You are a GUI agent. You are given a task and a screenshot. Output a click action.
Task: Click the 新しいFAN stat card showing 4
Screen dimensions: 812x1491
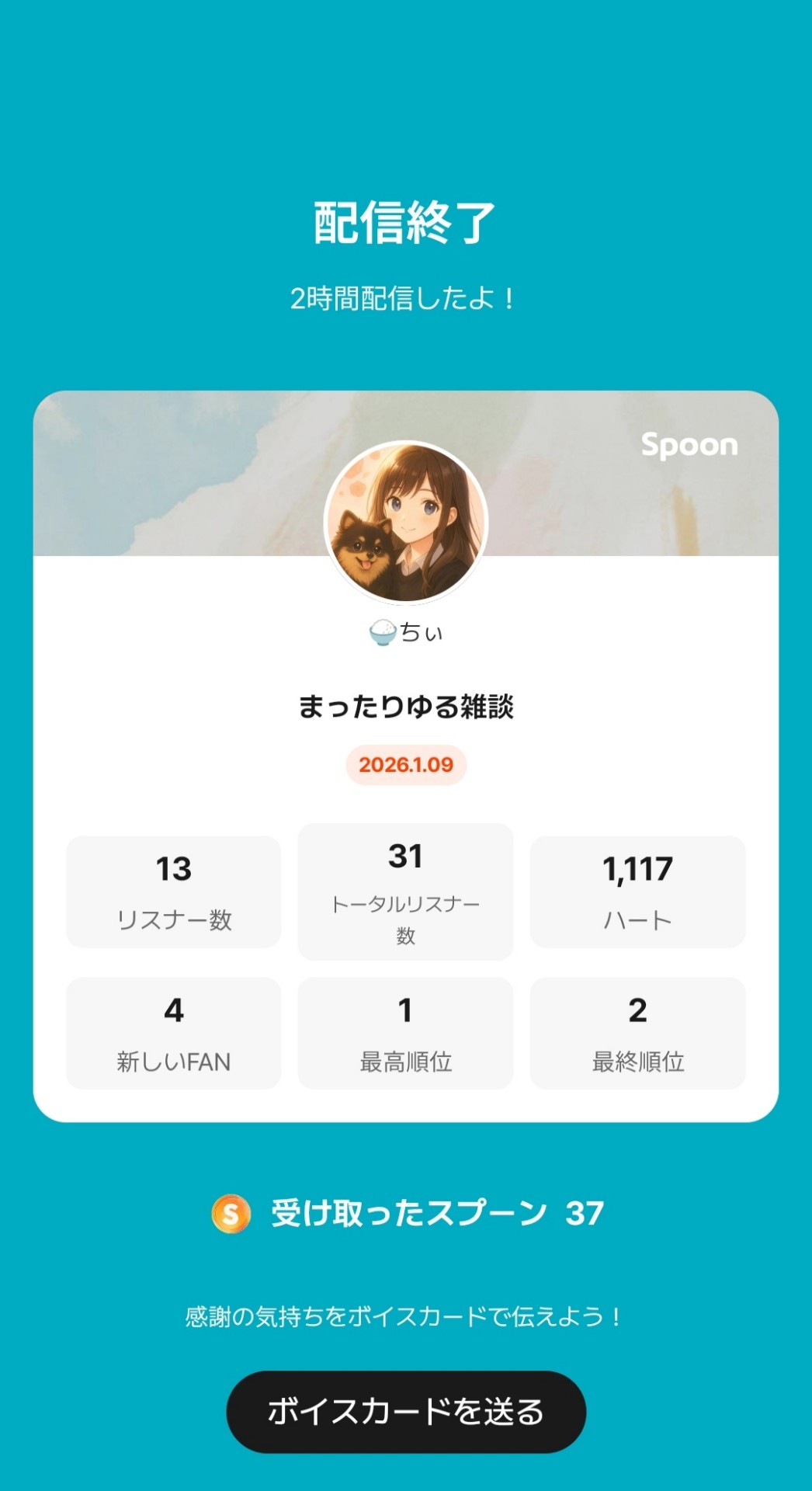click(173, 1032)
